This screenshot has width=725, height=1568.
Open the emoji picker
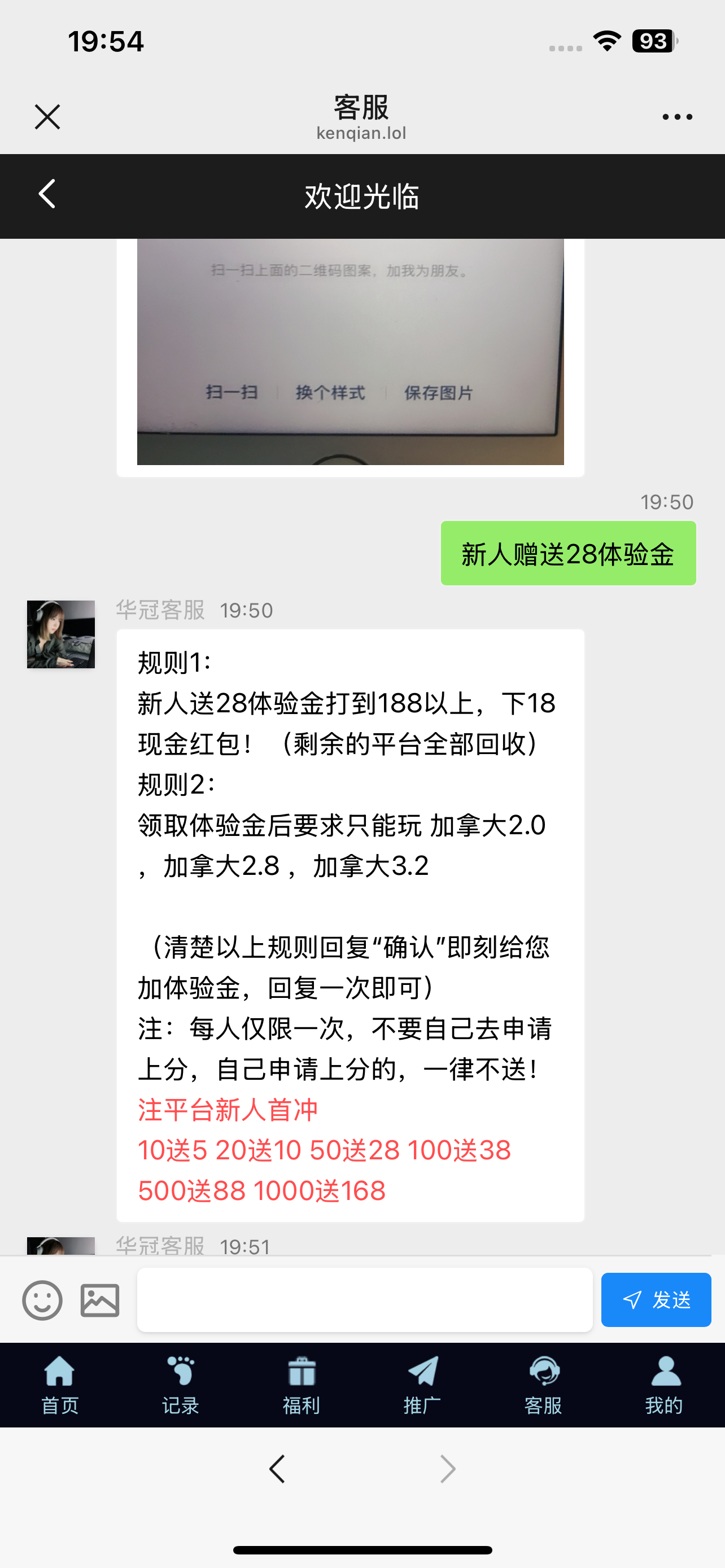[x=42, y=1299]
